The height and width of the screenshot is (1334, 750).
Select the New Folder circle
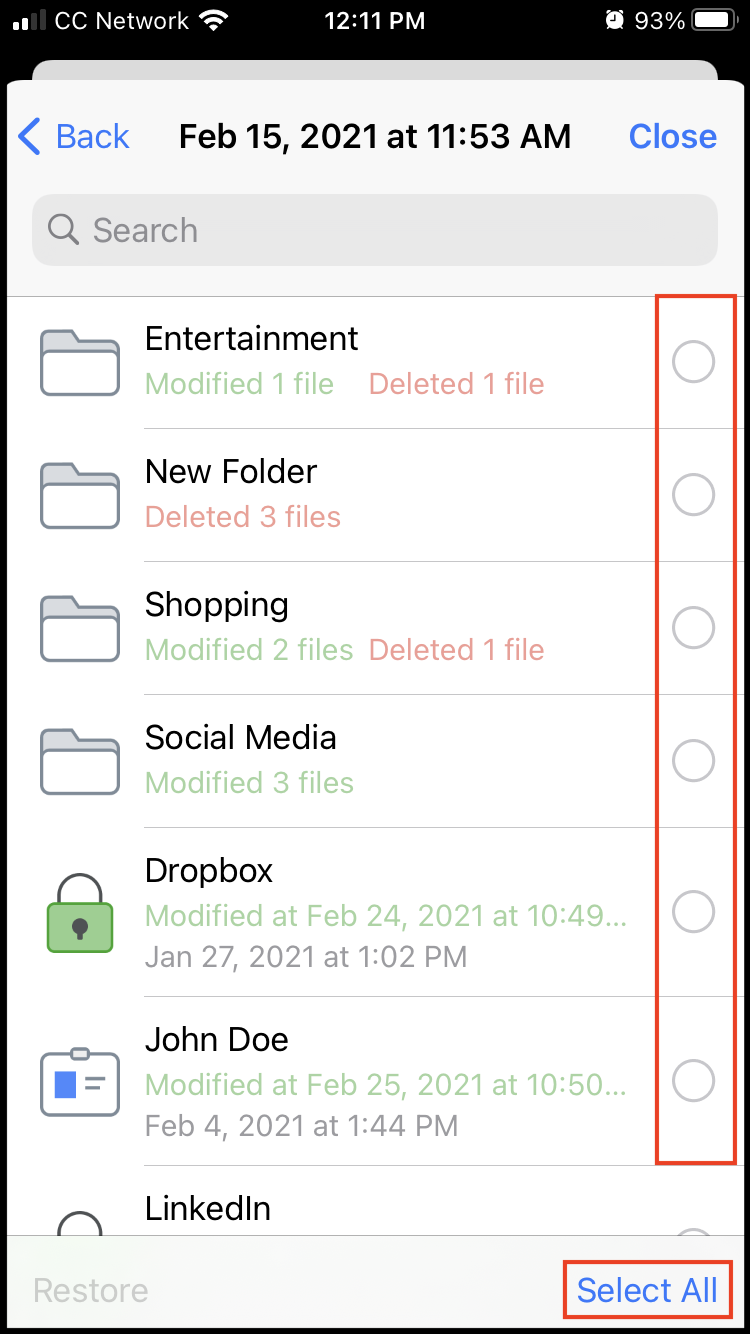coord(693,494)
